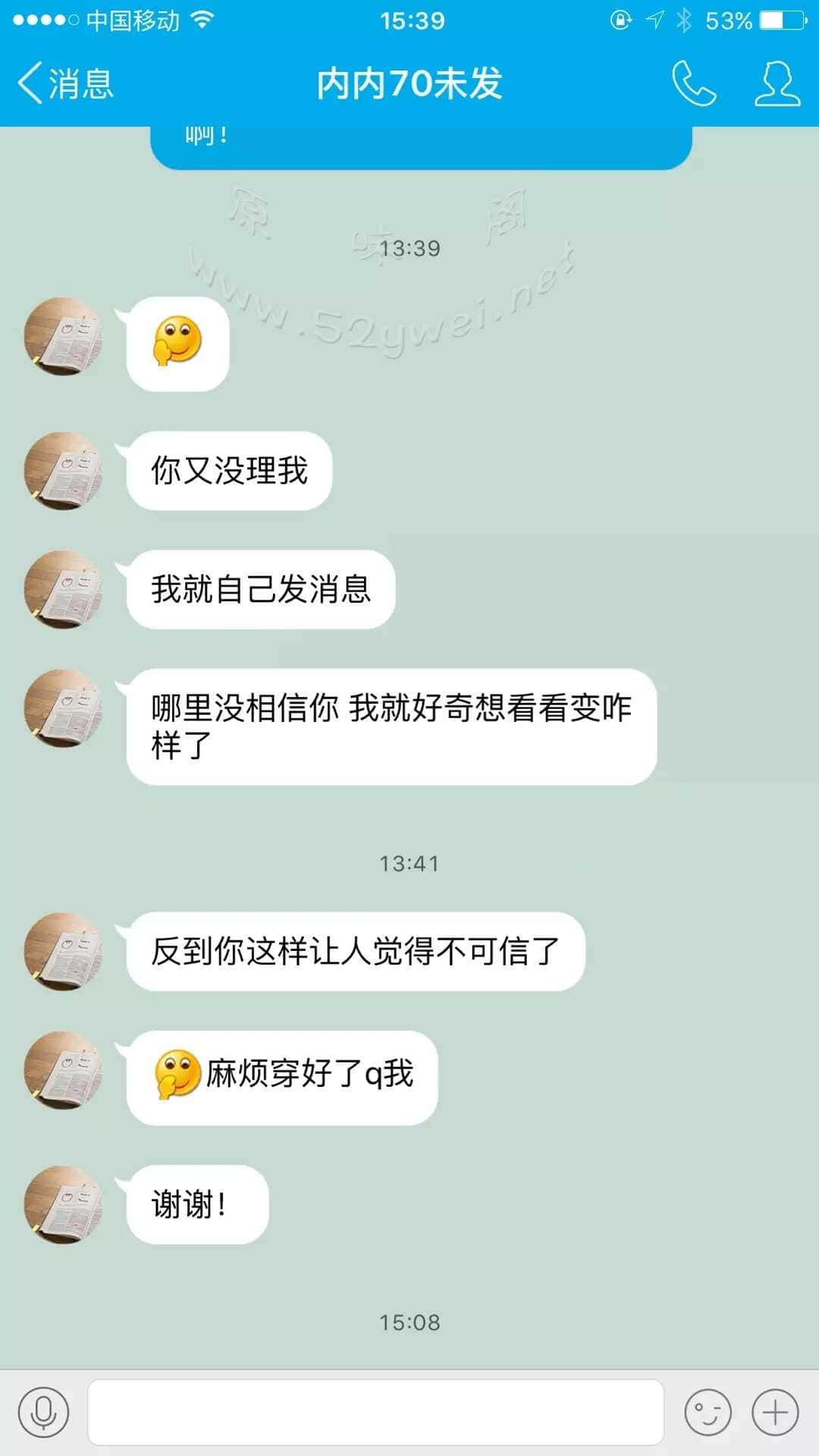This screenshot has height=1456, width=819.
Task: Focus the message text field
Action: click(375, 1412)
